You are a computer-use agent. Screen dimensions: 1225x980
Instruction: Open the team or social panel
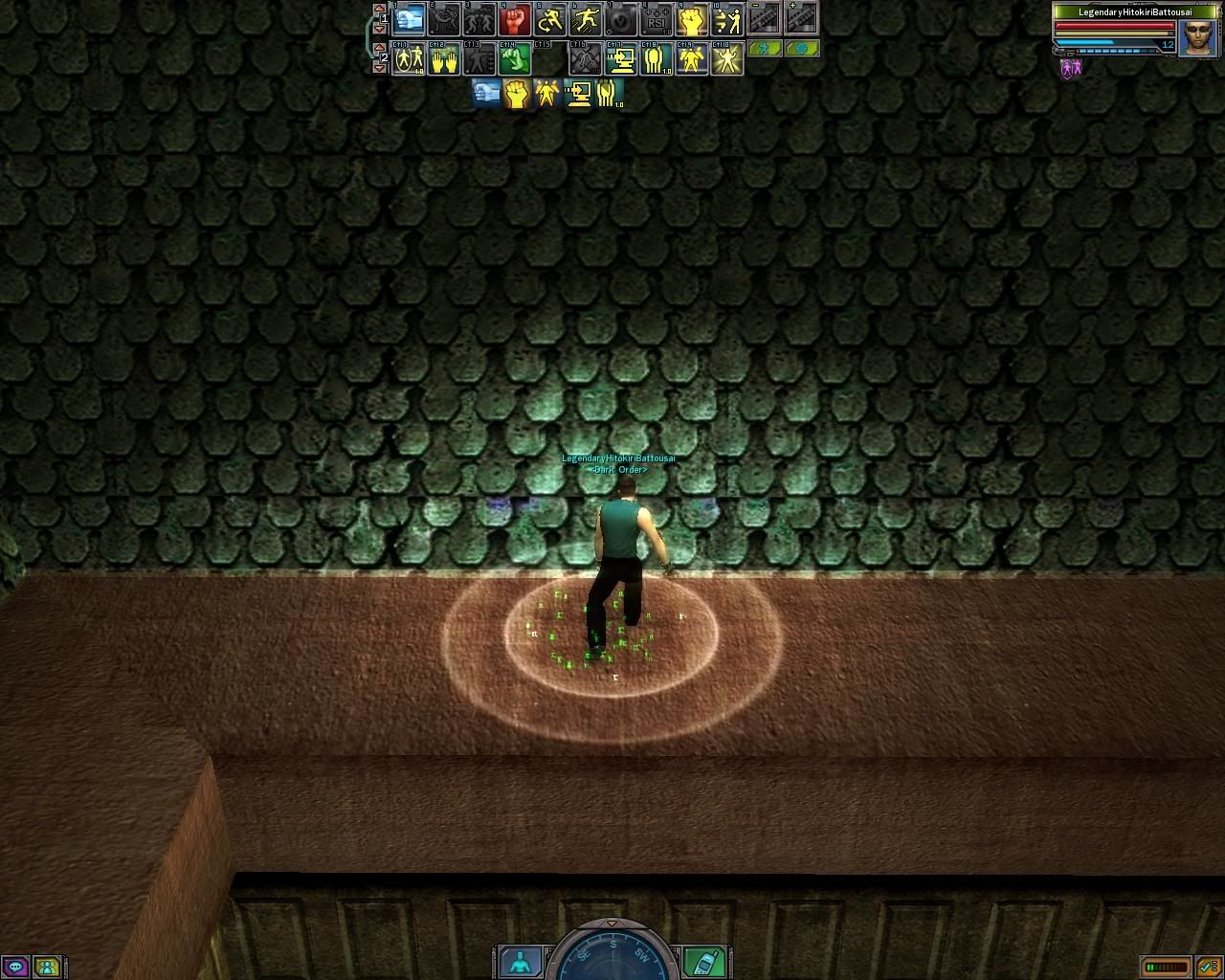(47, 967)
